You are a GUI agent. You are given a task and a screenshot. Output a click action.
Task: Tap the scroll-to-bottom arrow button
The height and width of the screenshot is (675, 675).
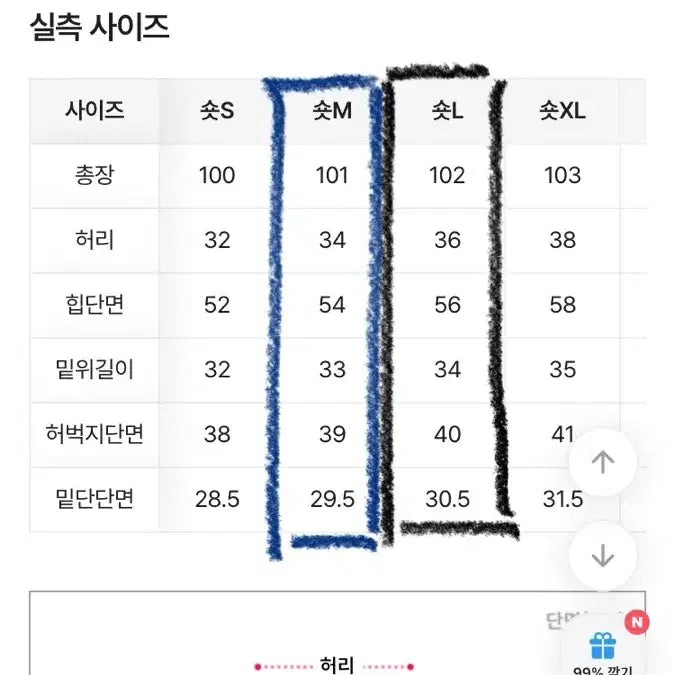pyautogui.click(x=602, y=556)
